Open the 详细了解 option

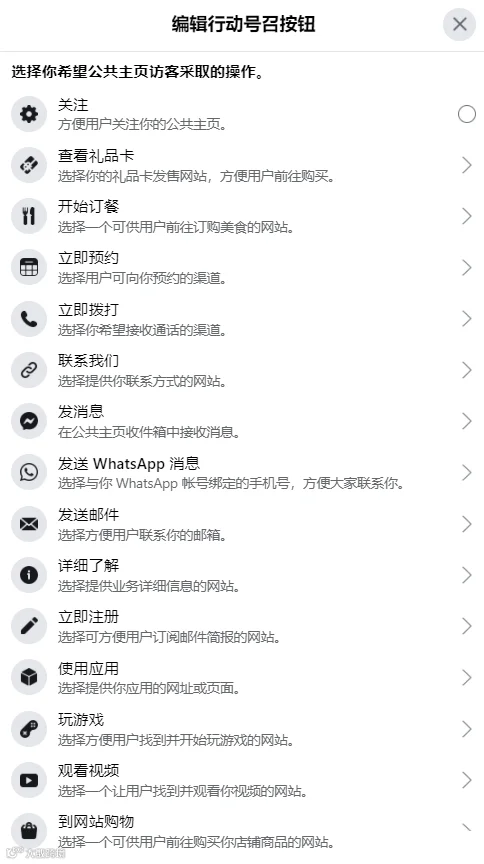pyautogui.click(x=242, y=575)
